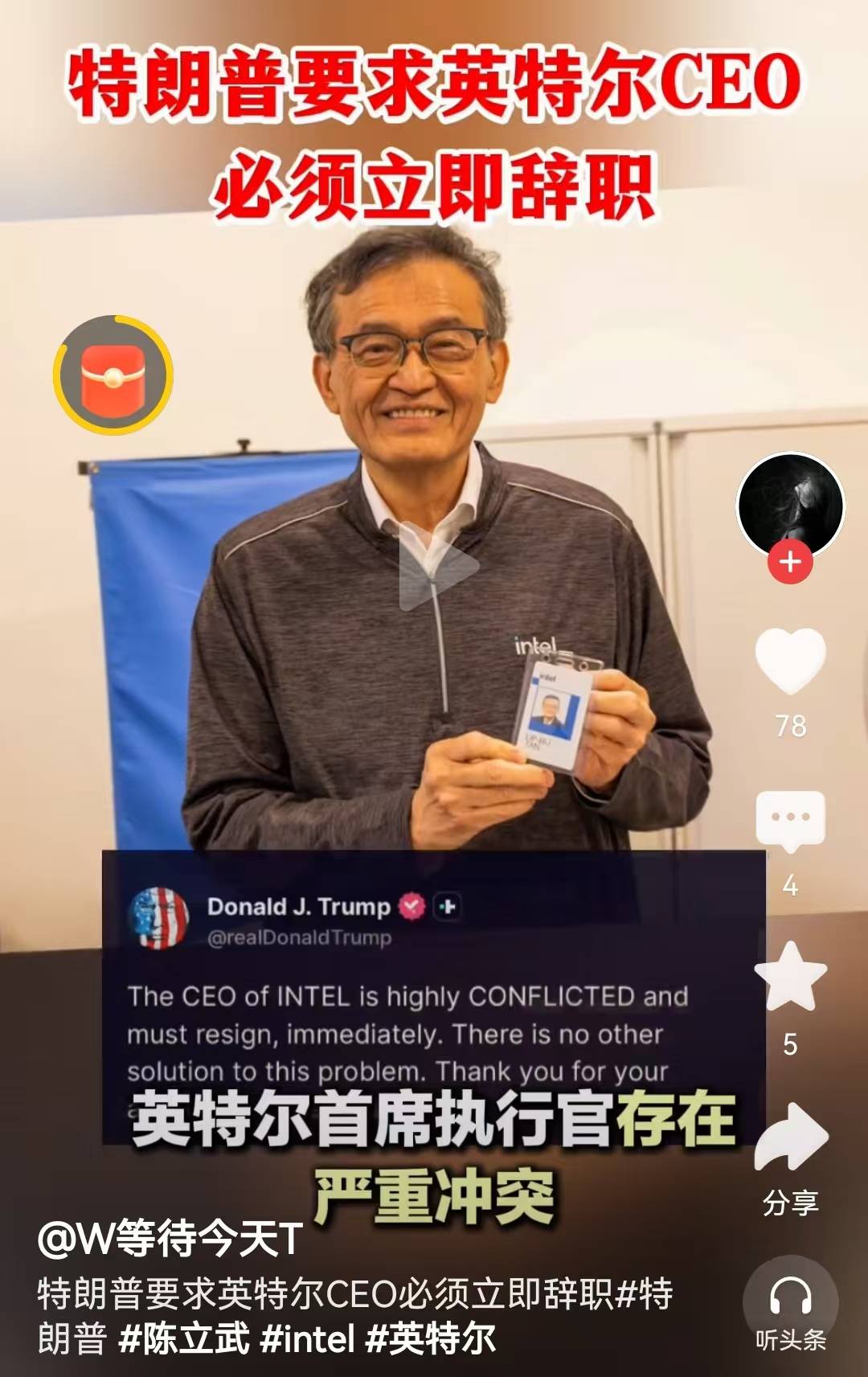The image size is (868, 1377).
Task: Open the #陈立武 hashtag
Action: 184,1339
